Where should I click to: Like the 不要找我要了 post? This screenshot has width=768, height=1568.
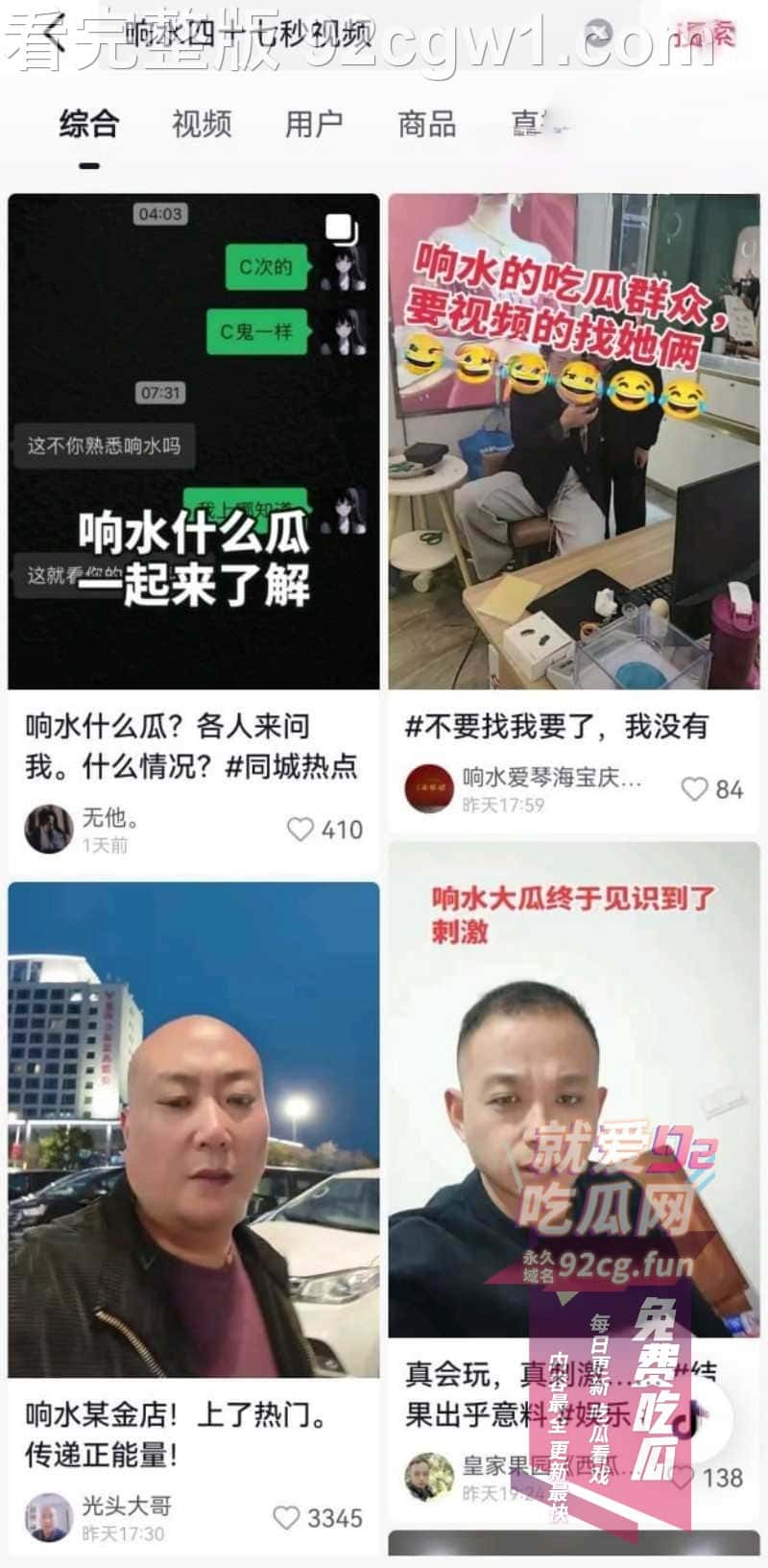[694, 789]
